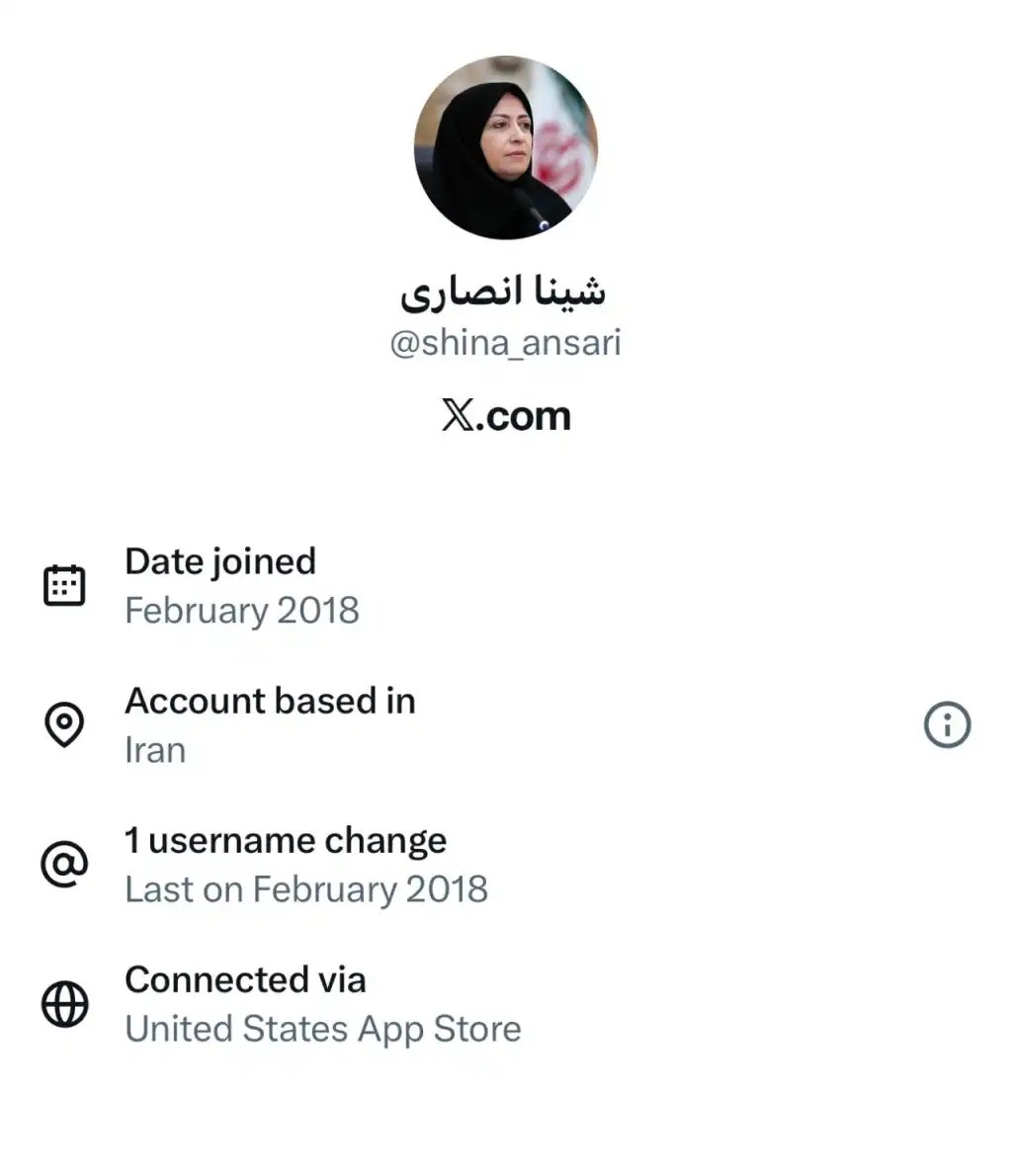Click the info icon beside Account based in
The height and width of the screenshot is (1176, 1012).
tap(947, 724)
